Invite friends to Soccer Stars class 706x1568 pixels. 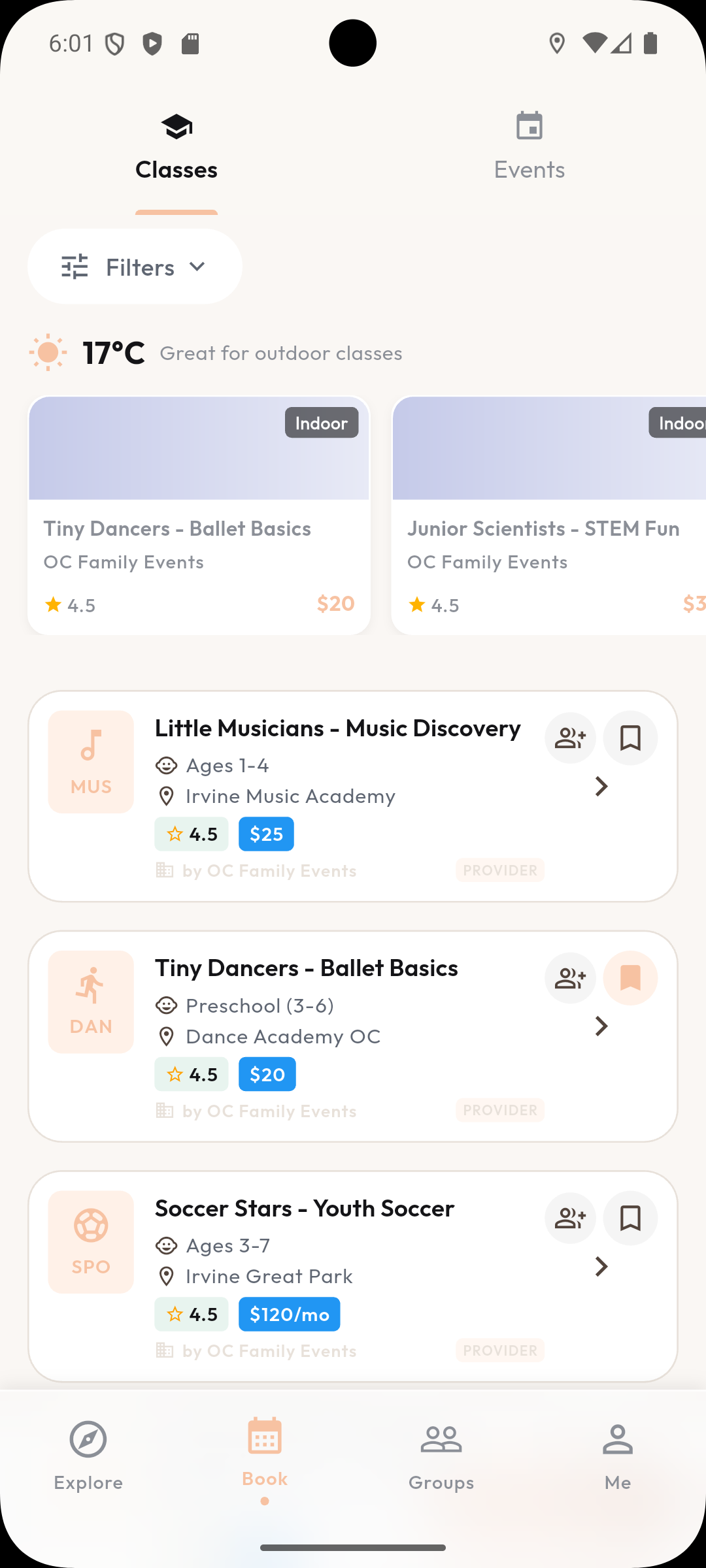[x=570, y=1218]
